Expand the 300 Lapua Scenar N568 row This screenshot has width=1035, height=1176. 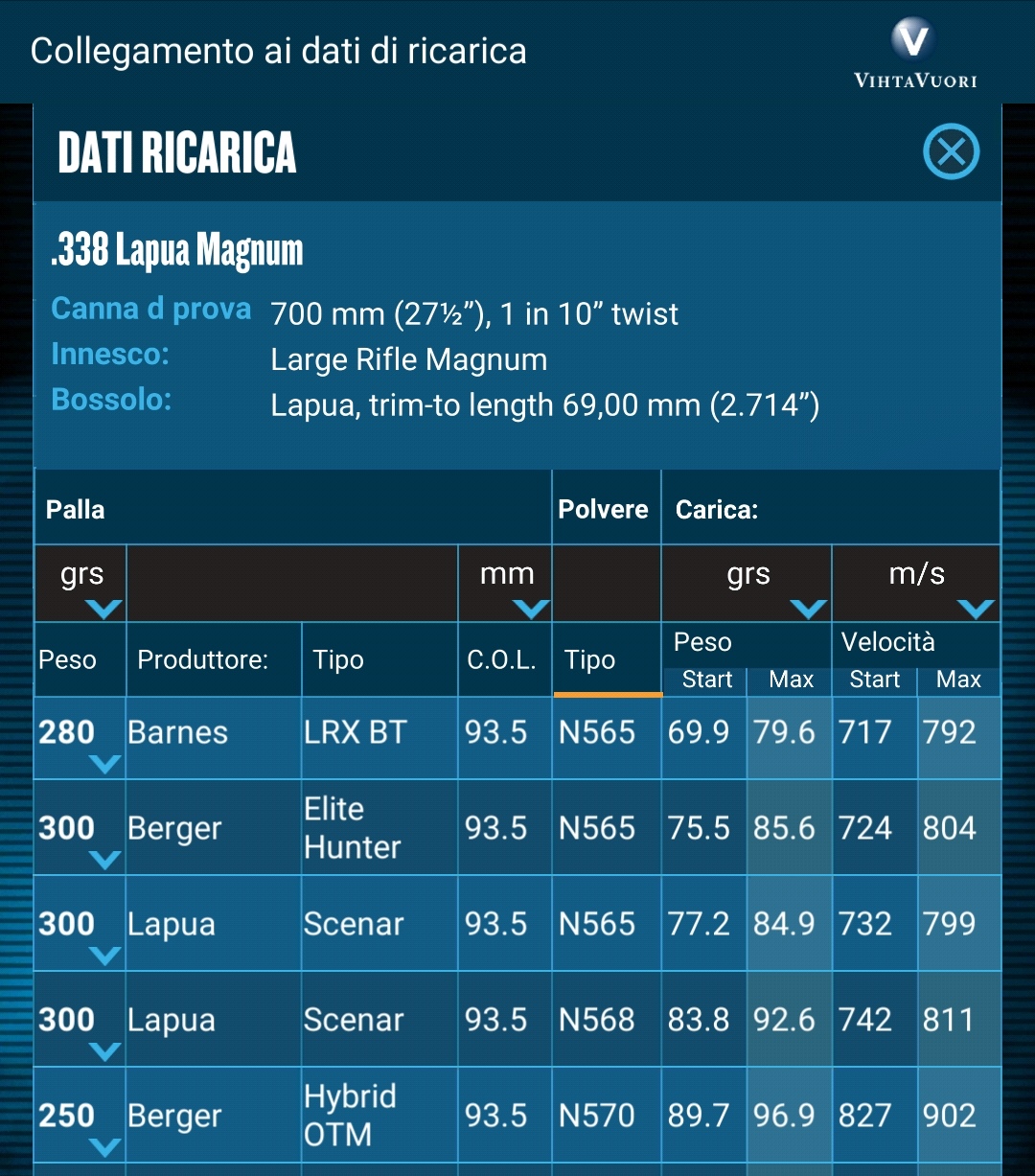[x=103, y=1050]
